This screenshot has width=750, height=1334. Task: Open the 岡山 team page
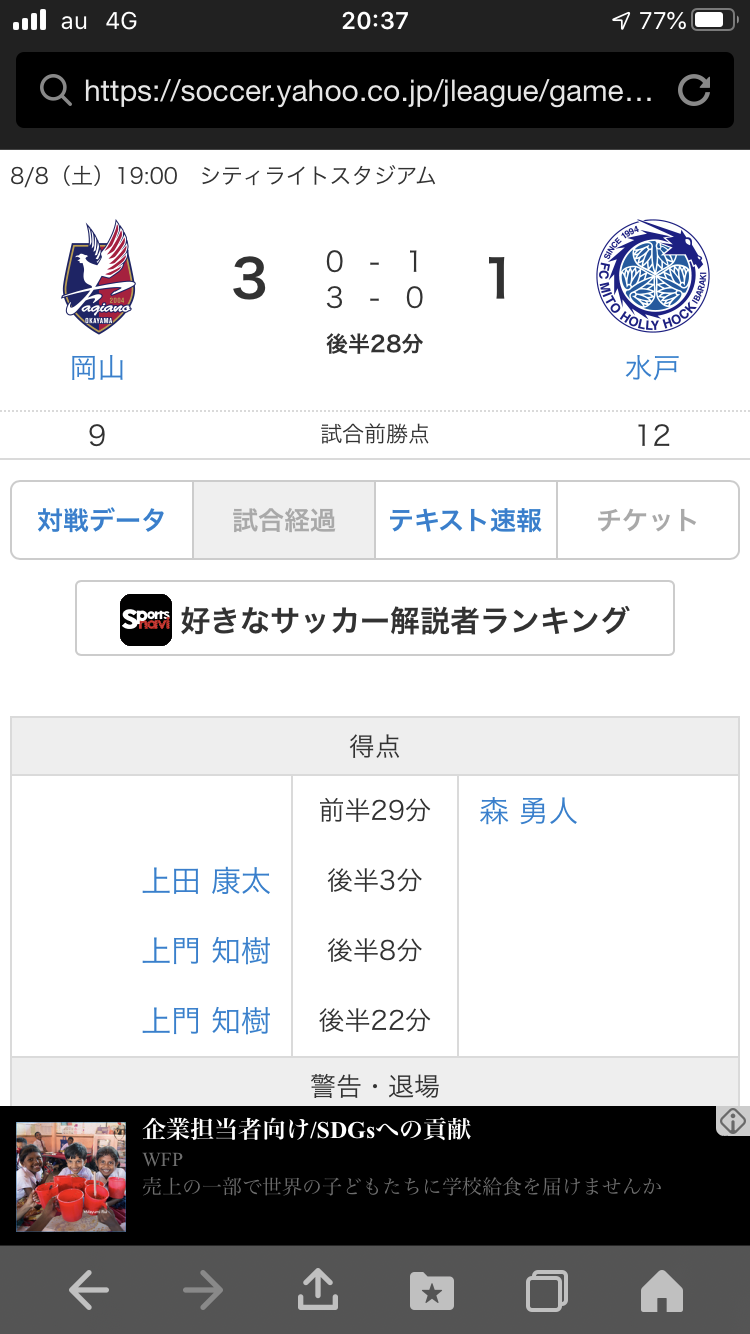click(98, 368)
